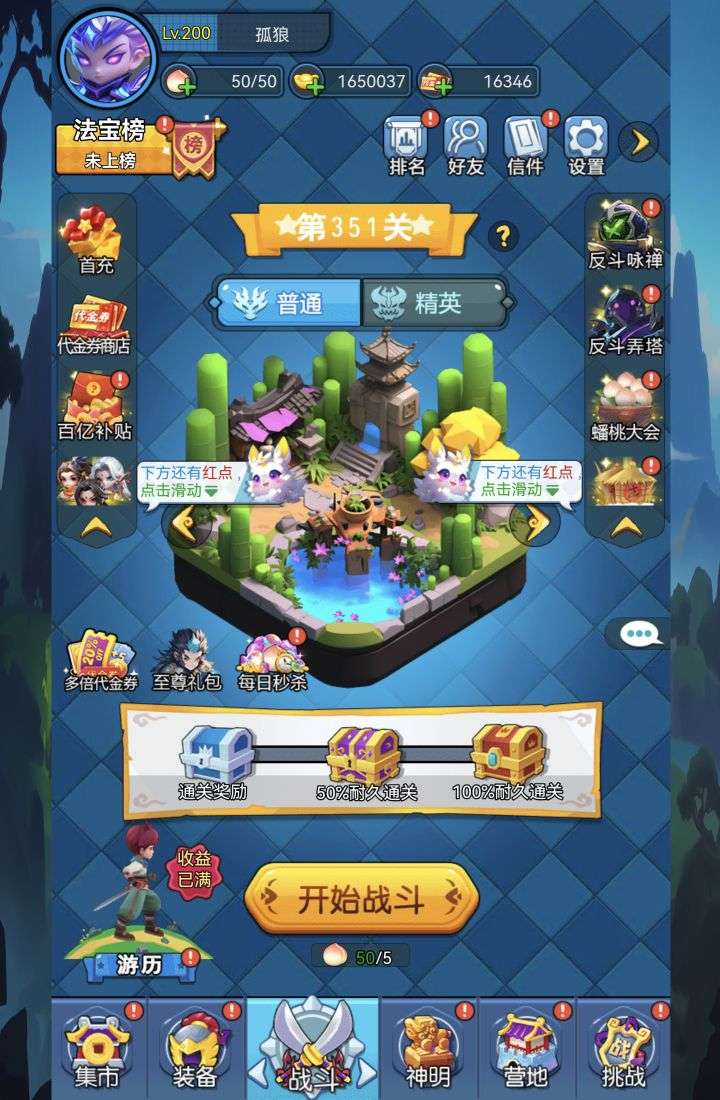Open the 排名 ranking icon
The width and height of the screenshot is (720, 1100).
point(407,144)
